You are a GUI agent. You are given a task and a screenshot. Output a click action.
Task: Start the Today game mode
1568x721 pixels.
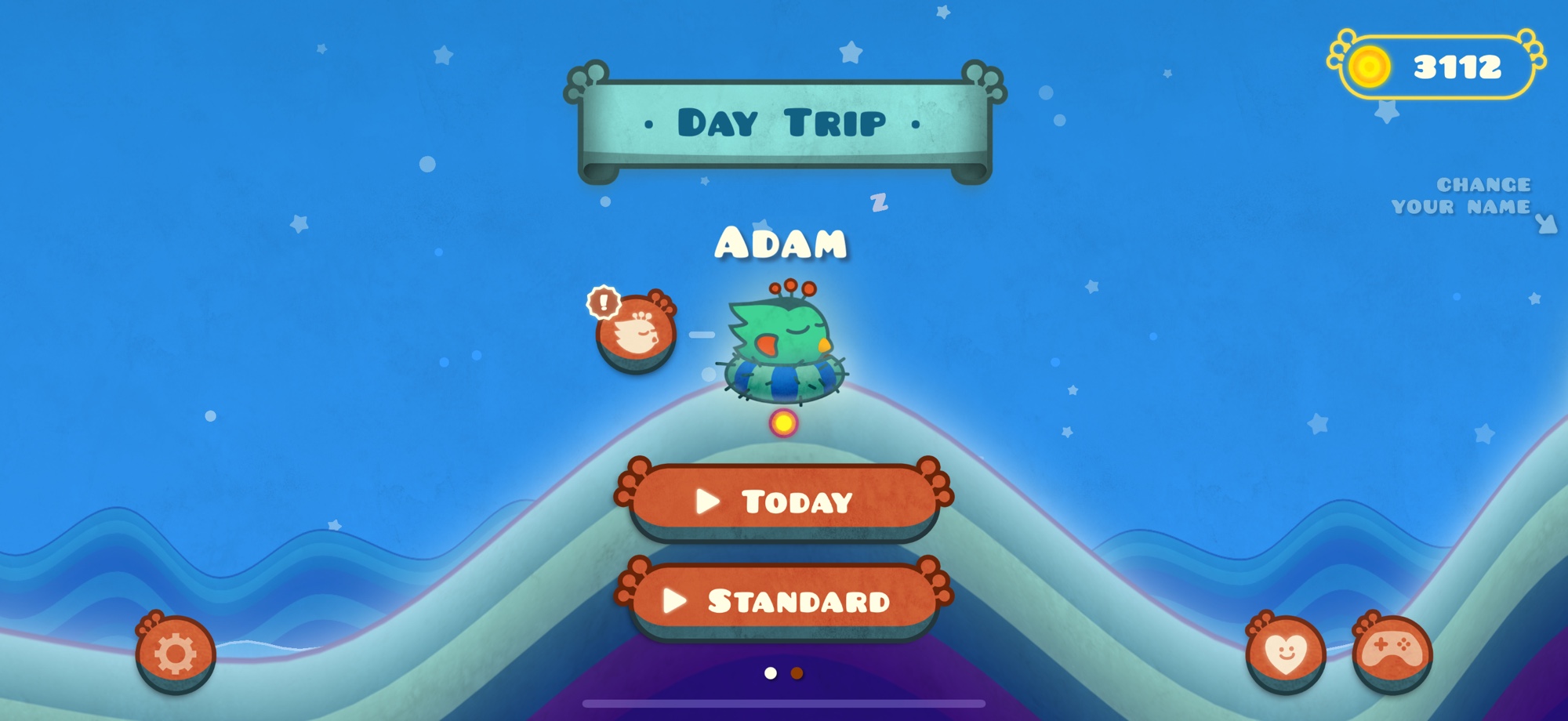784,502
